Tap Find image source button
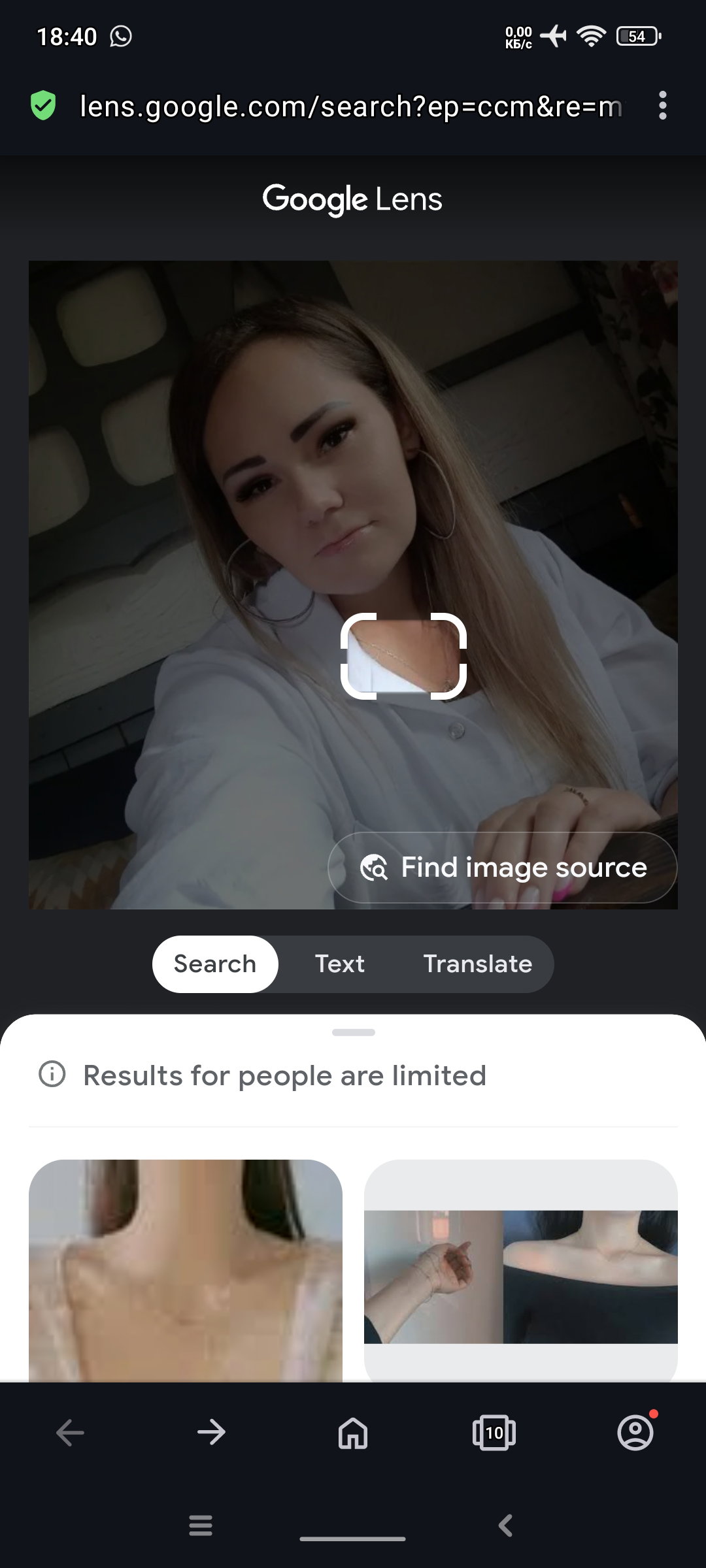This screenshot has width=706, height=1568. click(502, 868)
